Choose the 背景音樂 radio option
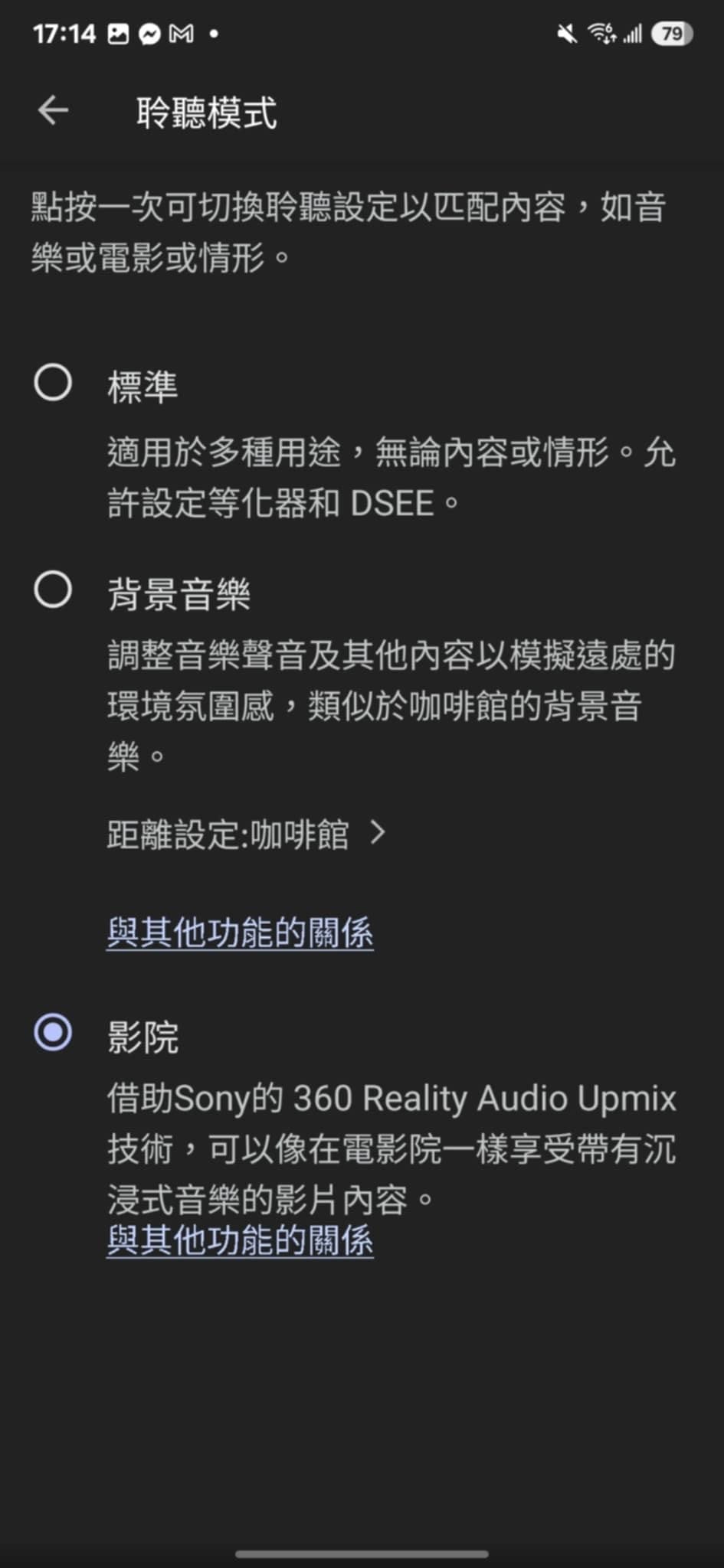The image size is (724, 1568). (x=53, y=590)
